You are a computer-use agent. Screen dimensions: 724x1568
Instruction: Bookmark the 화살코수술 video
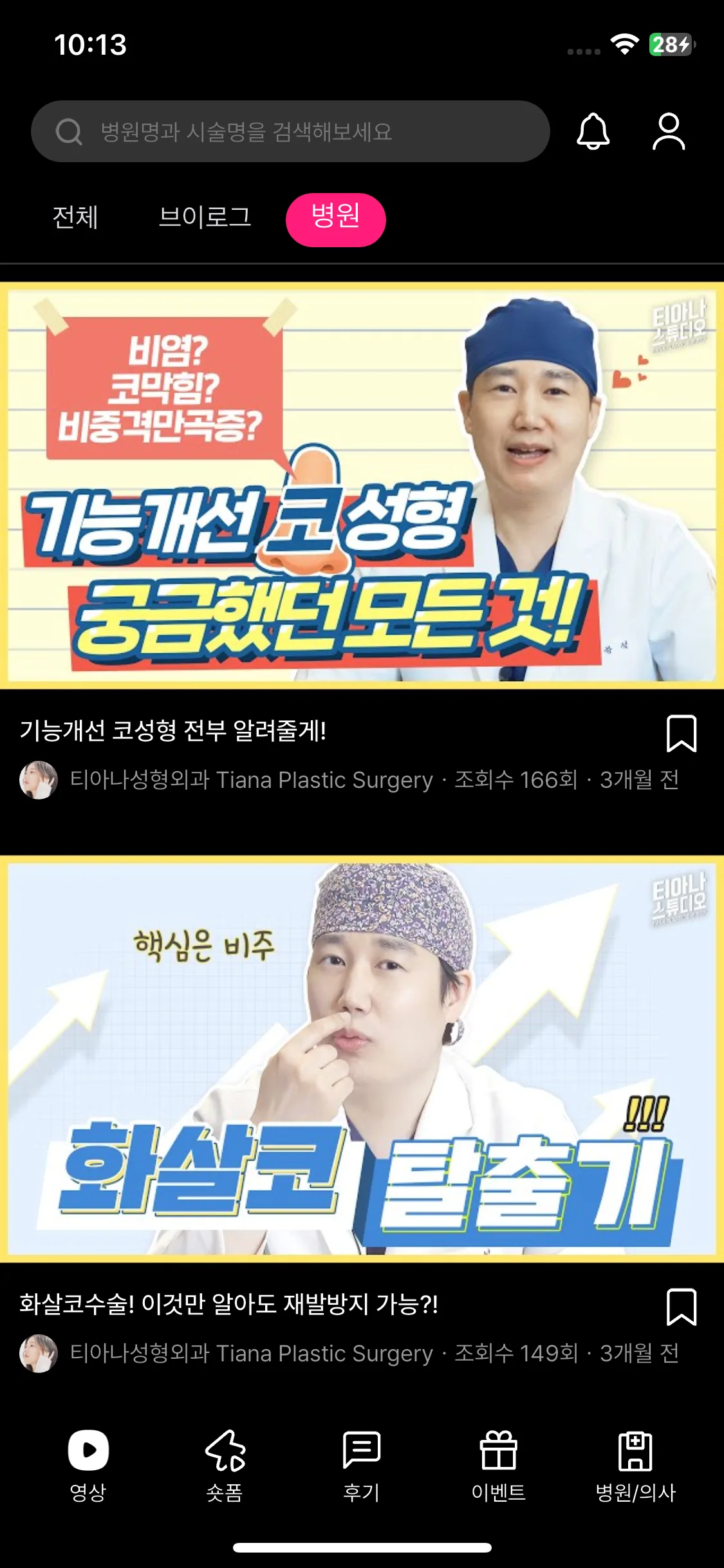(x=681, y=1307)
